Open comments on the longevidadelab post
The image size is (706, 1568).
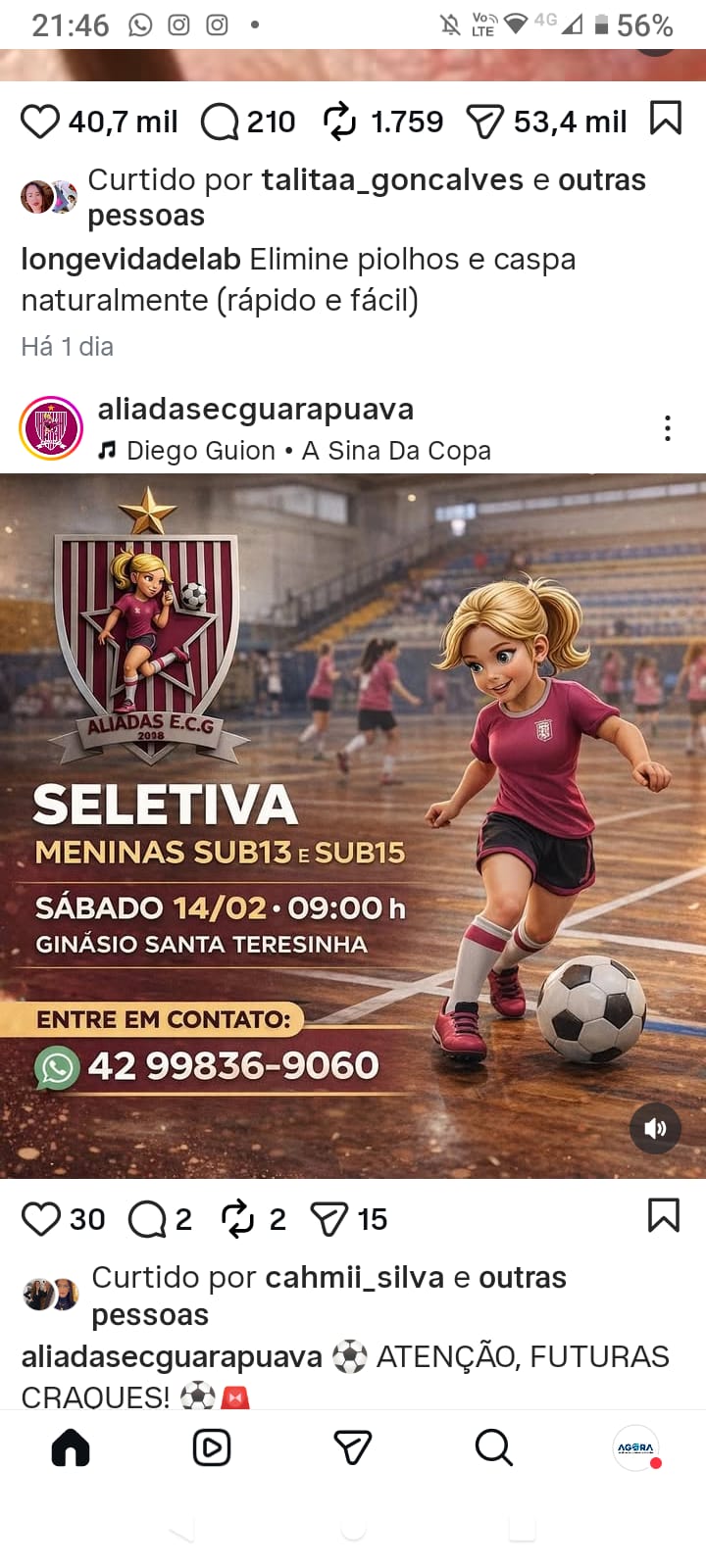[220, 122]
